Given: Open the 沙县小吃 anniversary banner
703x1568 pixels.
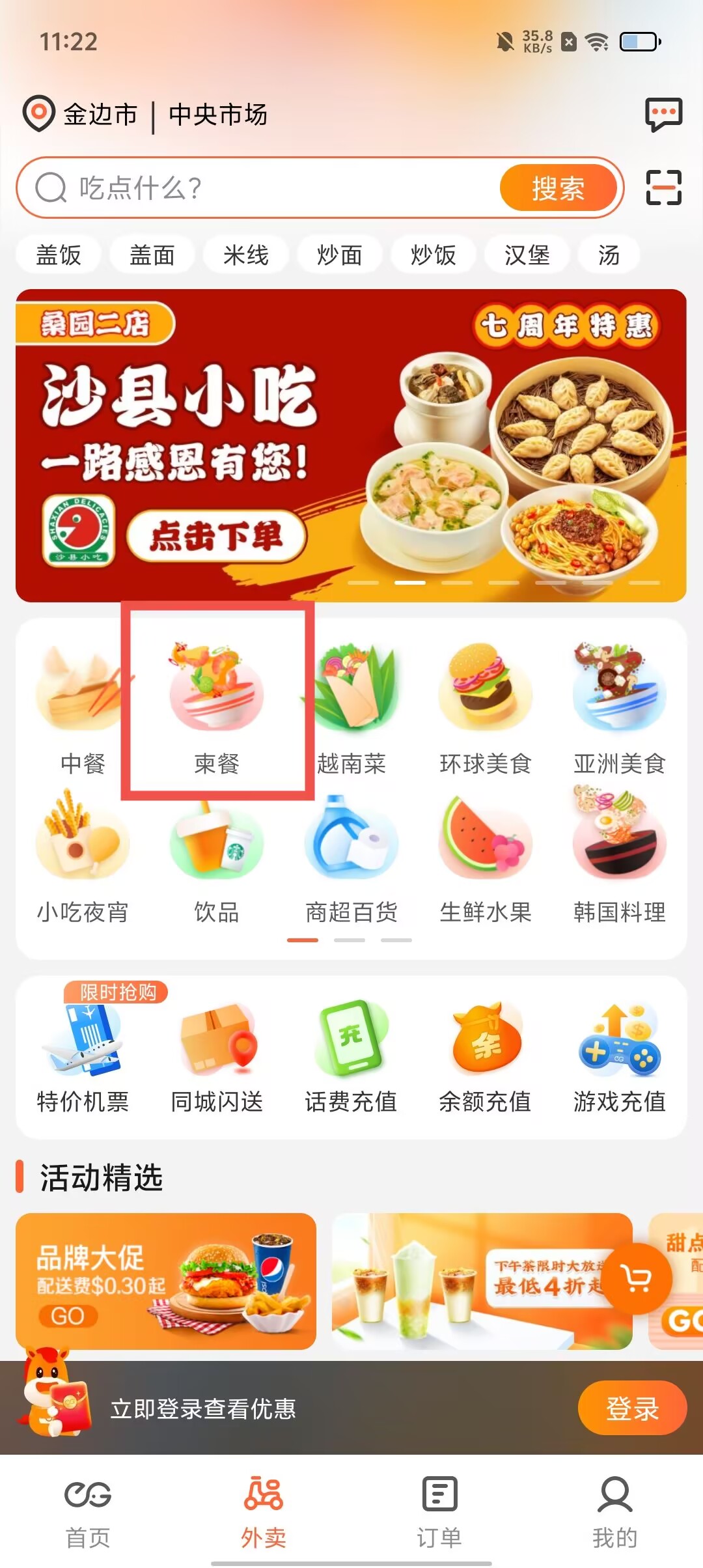Looking at the screenshot, I should tap(351, 445).
